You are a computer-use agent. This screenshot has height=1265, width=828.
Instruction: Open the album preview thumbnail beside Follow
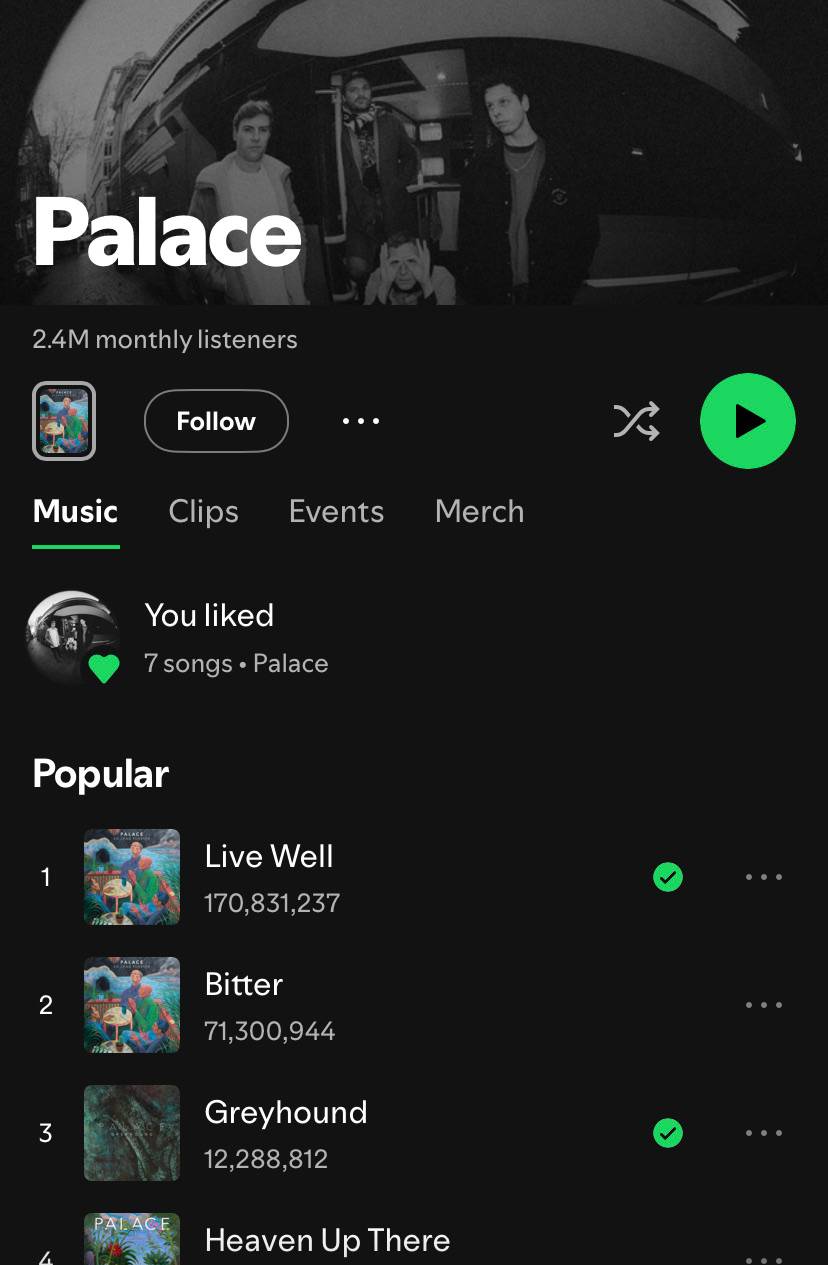click(x=64, y=421)
